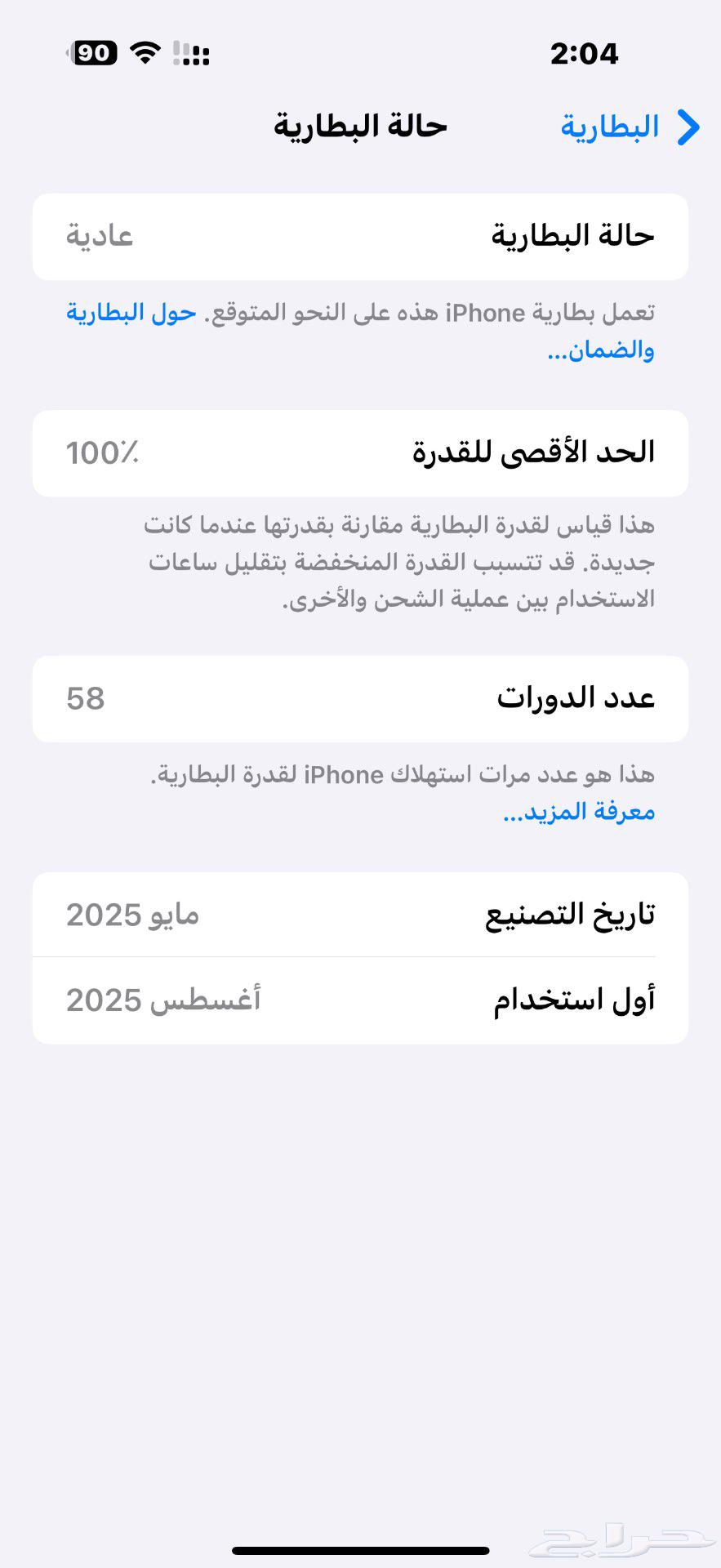Screen dimensions: 721x1568
Task: Select the عدد الدورات cycle count row
Action: coord(360,697)
